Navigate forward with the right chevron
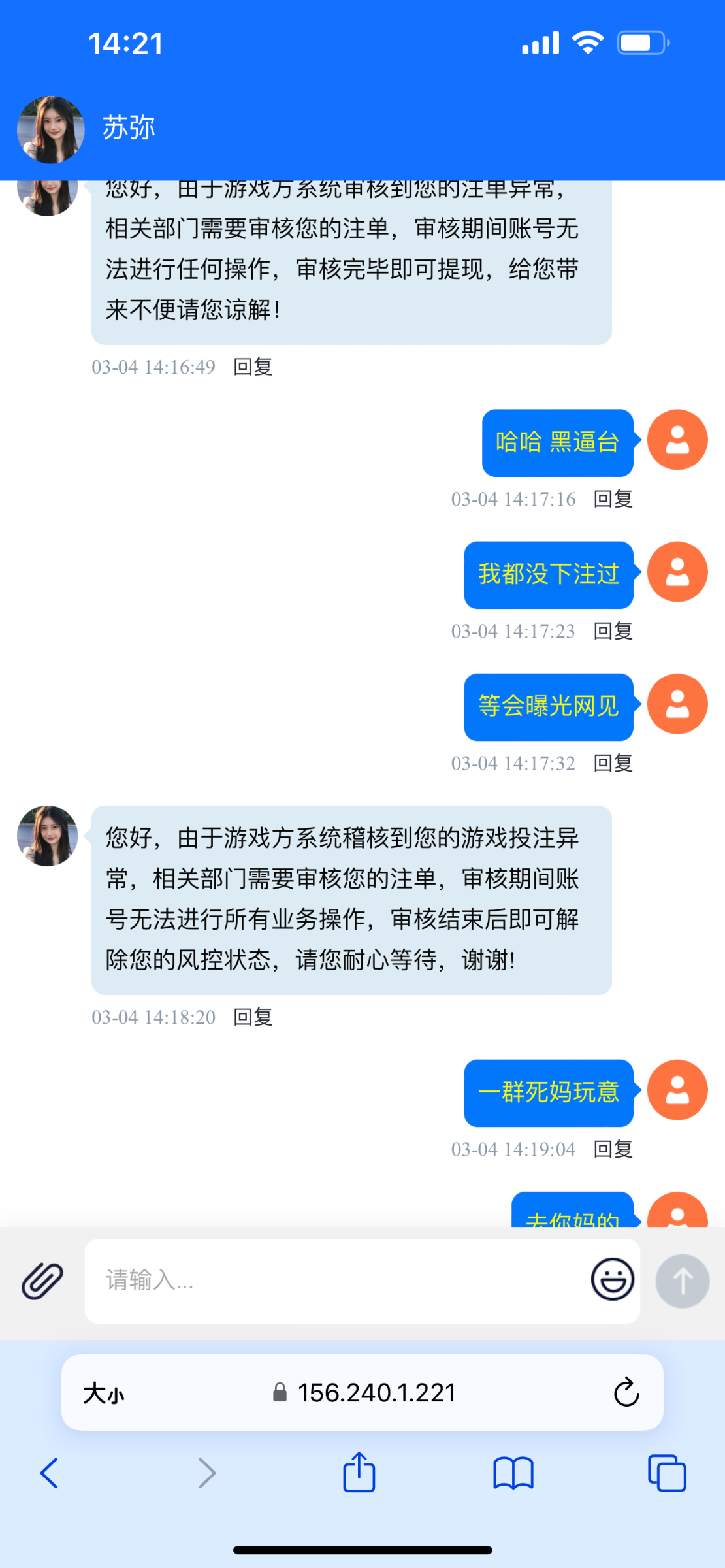Viewport: 725px width, 1568px height. pos(206,1473)
